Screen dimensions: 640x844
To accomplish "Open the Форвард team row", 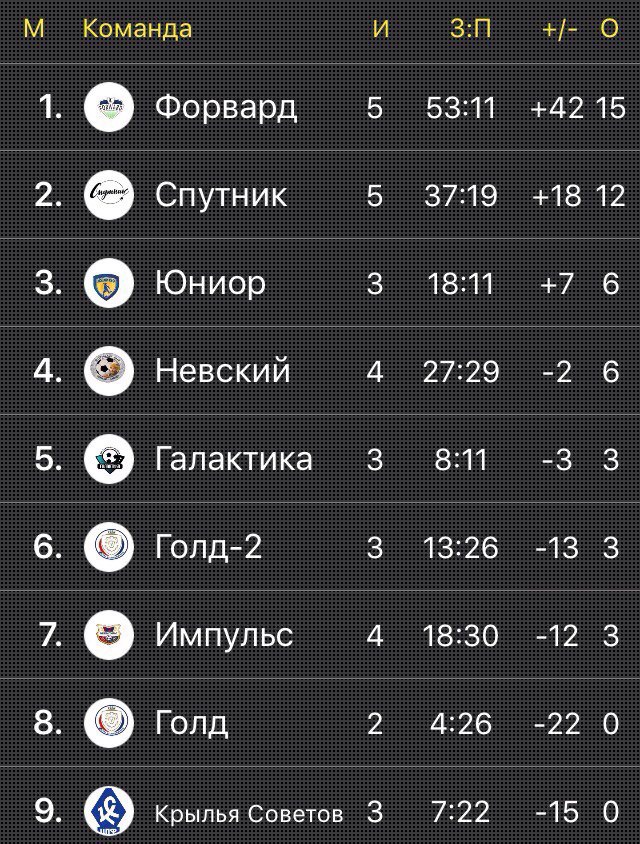I will click(x=226, y=107).
